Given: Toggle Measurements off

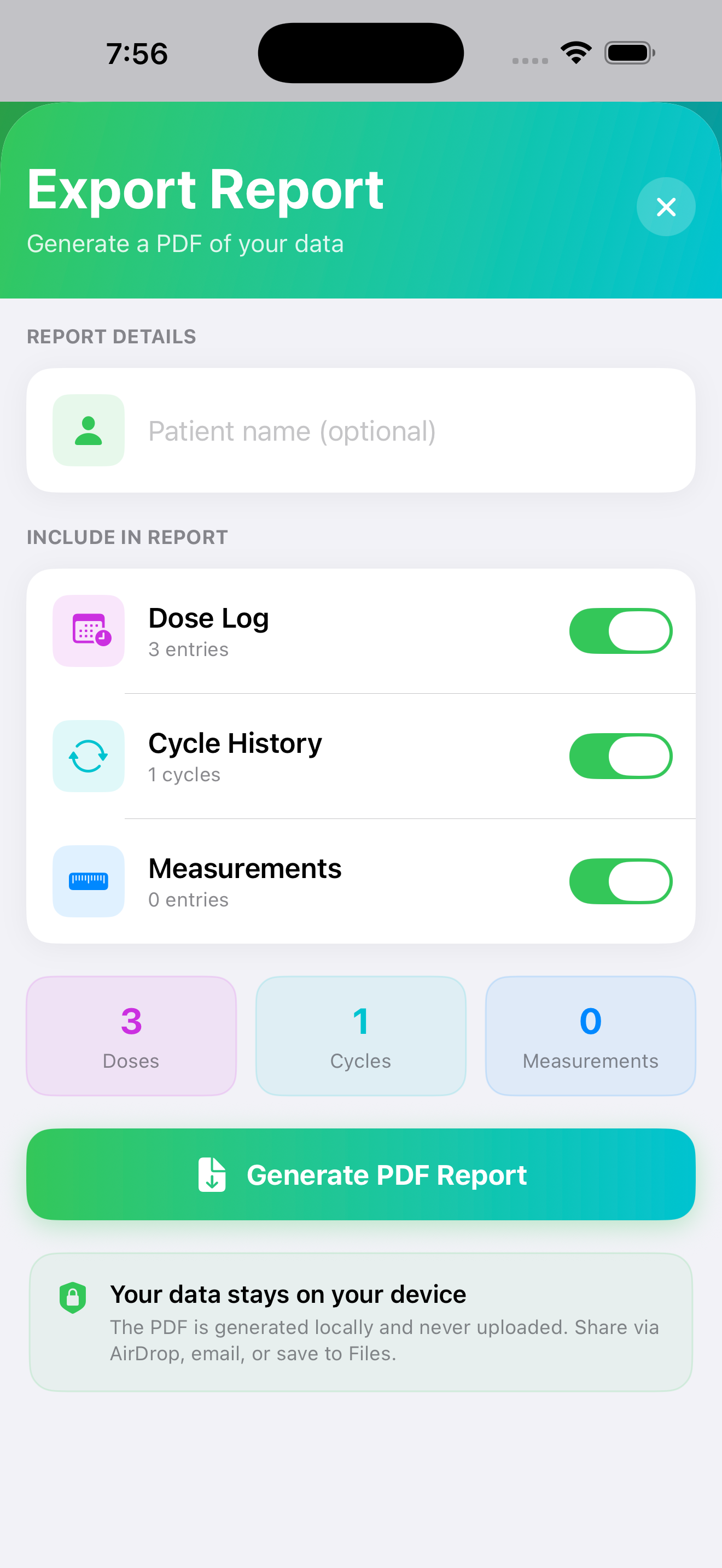Looking at the screenshot, I should [x=620, y=881].
